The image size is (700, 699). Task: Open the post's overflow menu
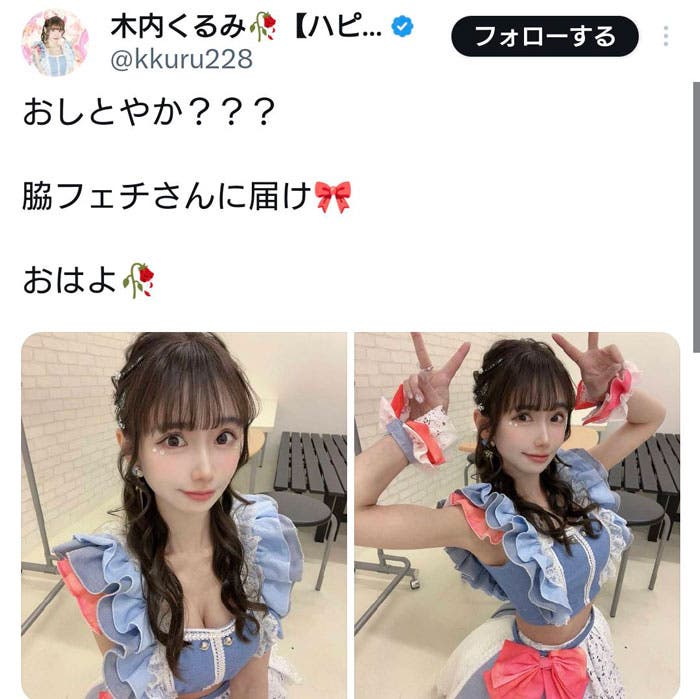[x=666, y=37]
